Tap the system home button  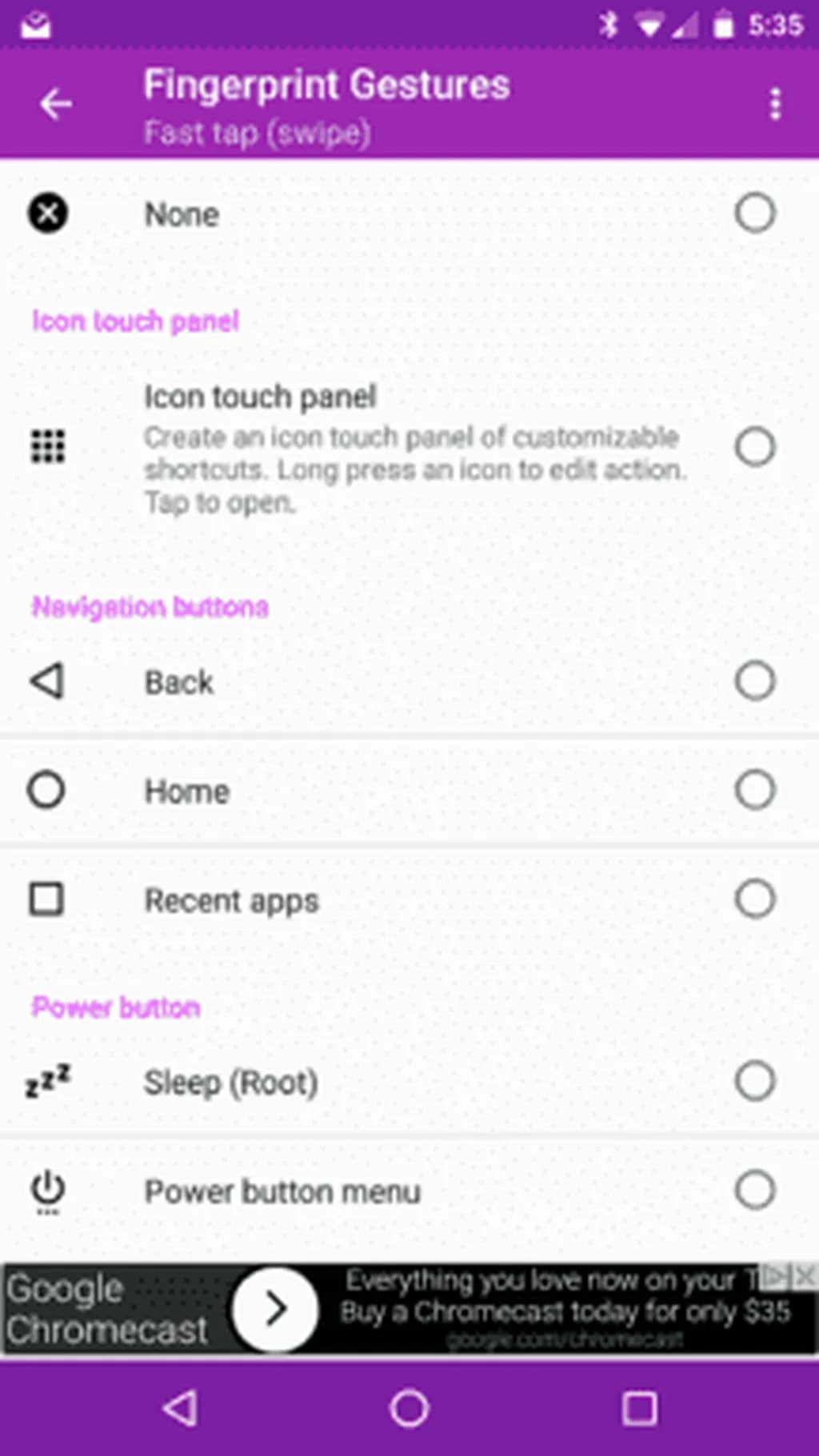[409, 1408]
